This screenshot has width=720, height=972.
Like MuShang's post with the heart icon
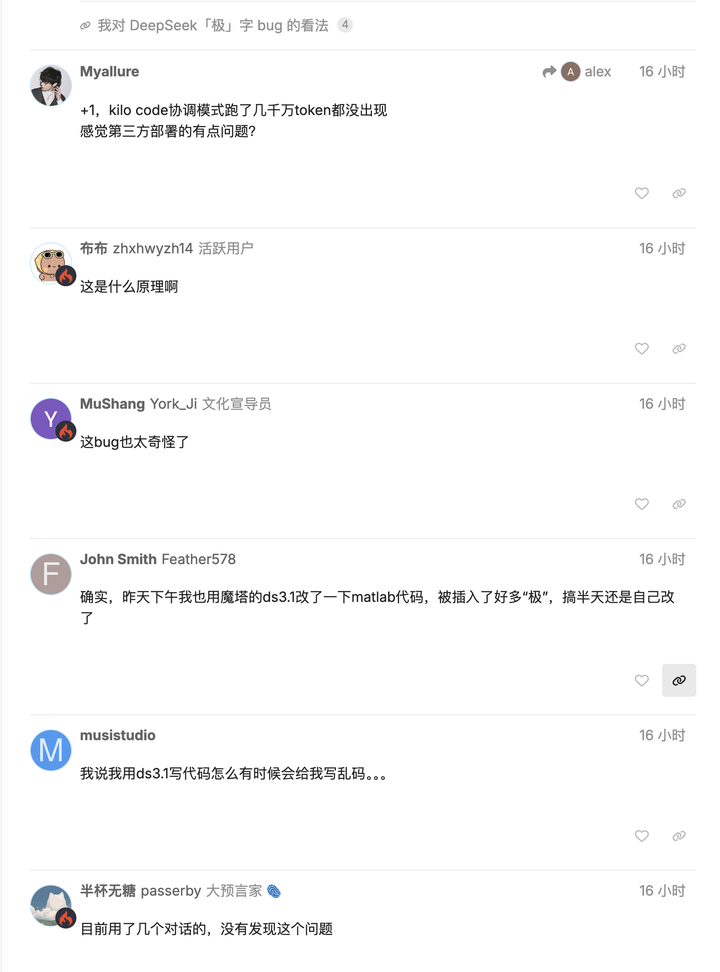[x=641, y=504]
